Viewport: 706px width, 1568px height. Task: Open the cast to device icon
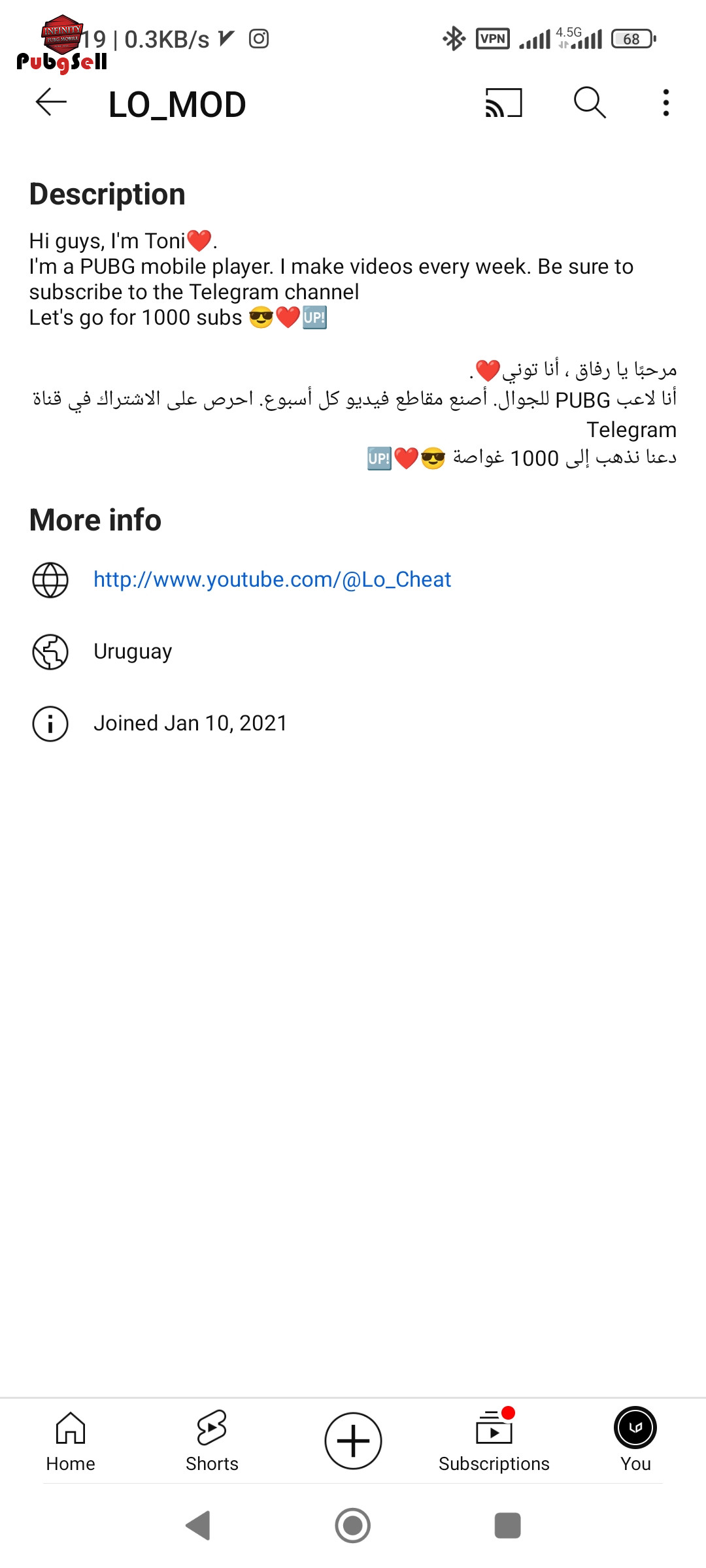(x=503, y=103)
